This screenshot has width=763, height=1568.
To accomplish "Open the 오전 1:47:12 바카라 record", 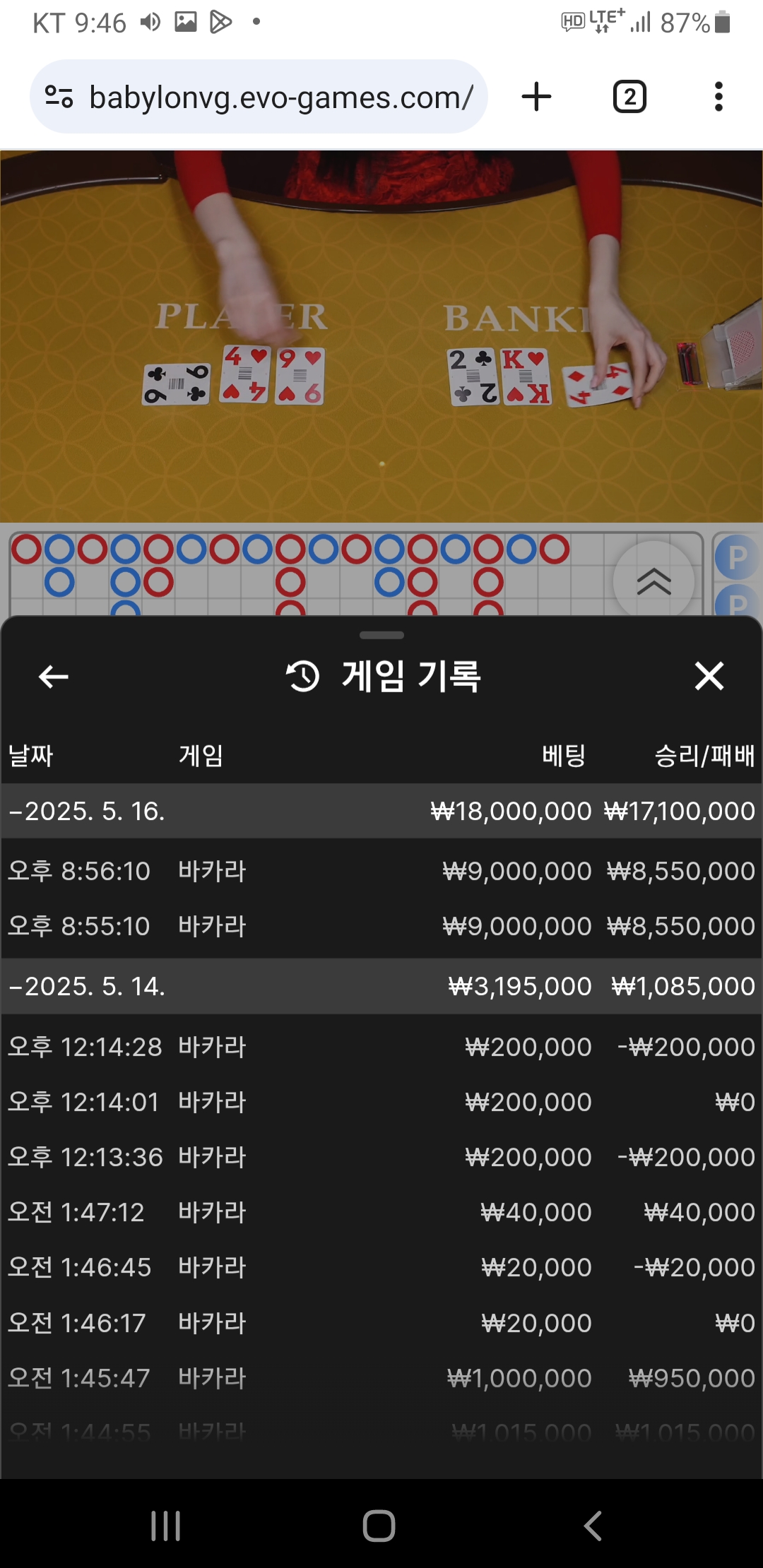I will [x=381, y=1212].
